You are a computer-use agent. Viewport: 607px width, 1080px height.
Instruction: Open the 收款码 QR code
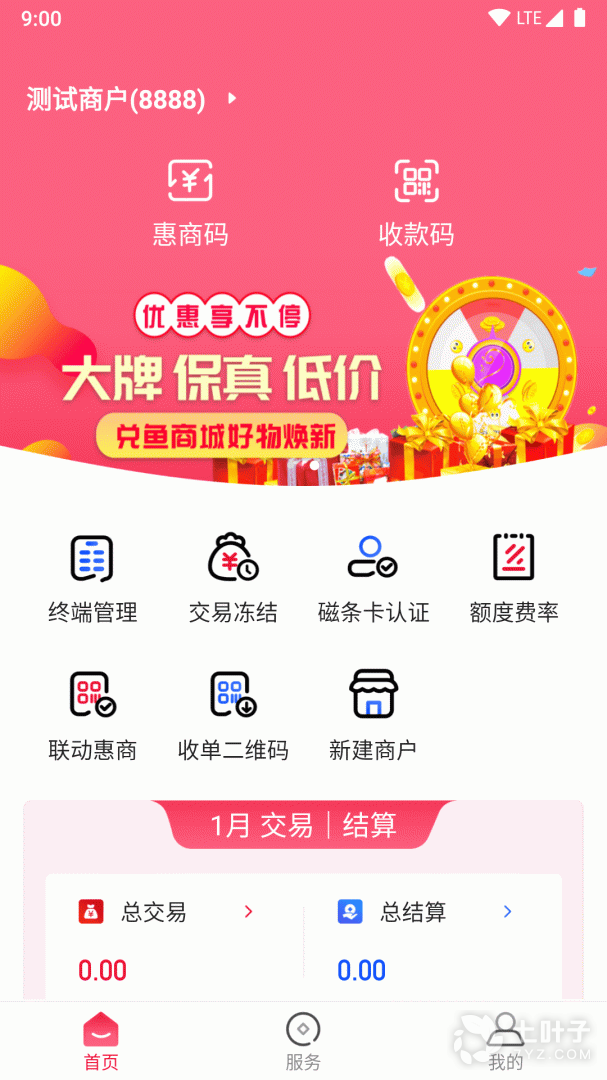(416, 203)
